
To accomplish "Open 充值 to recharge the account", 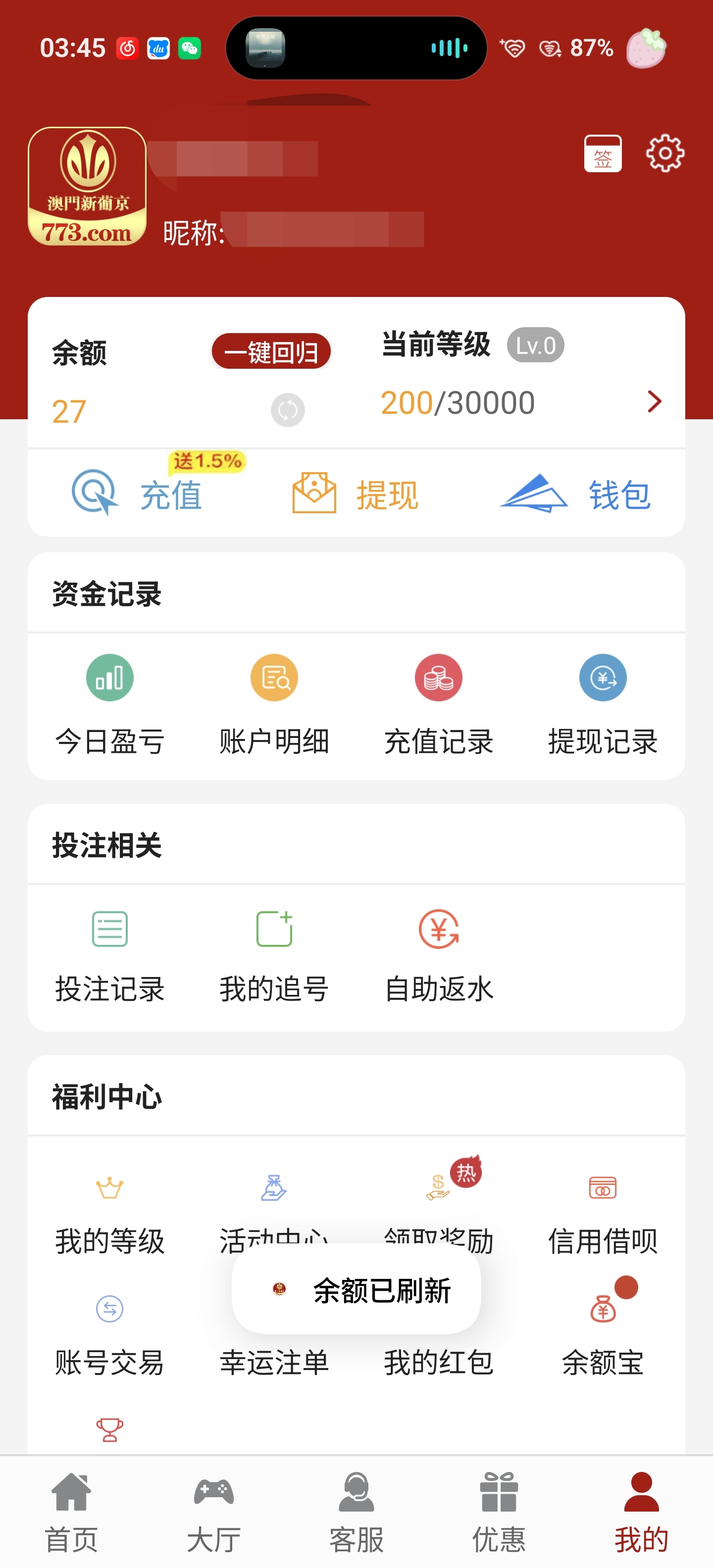I will (x=137, y=493).
